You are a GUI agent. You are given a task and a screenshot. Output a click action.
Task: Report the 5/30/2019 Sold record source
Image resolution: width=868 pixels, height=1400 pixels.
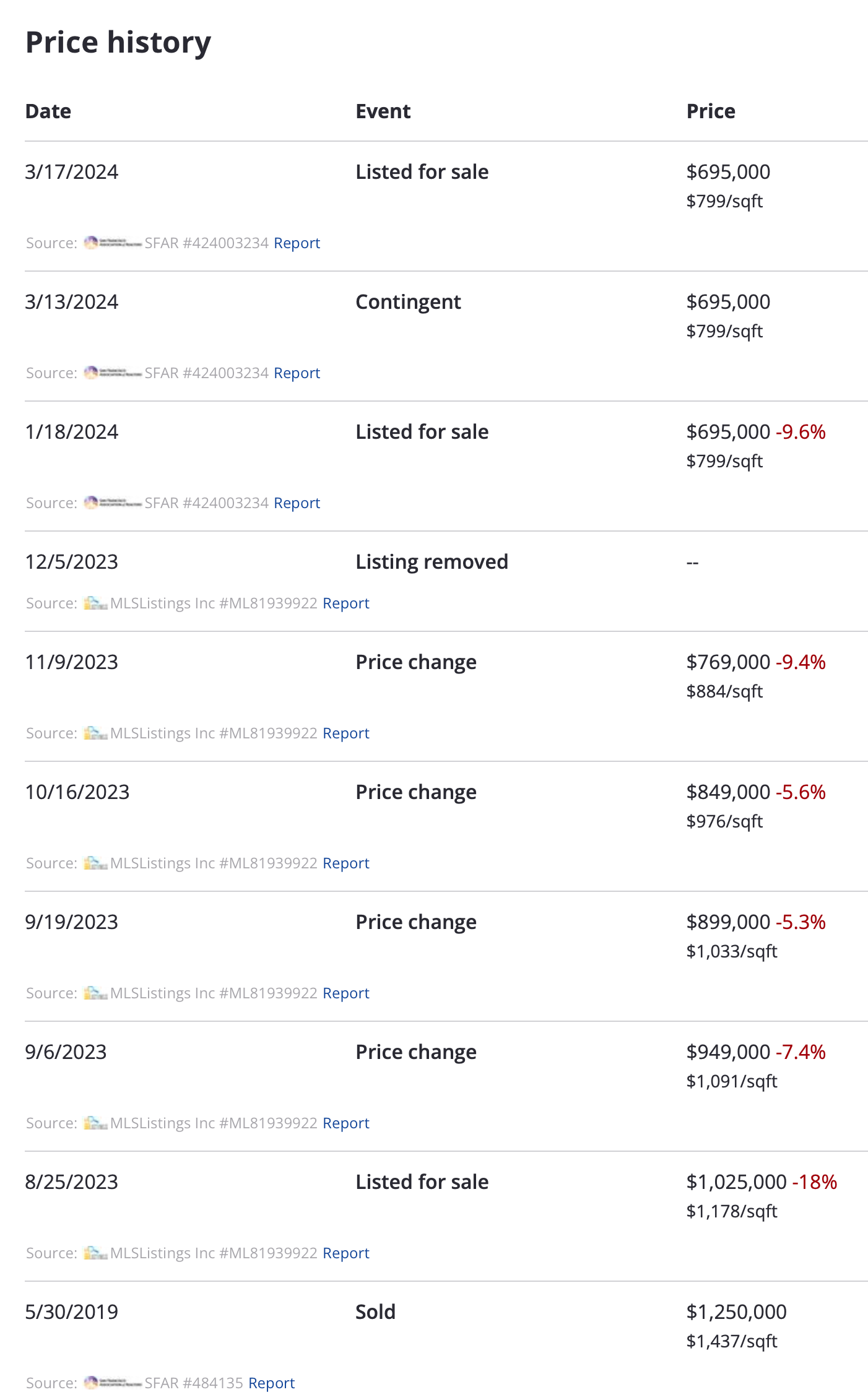[271, 1383]
